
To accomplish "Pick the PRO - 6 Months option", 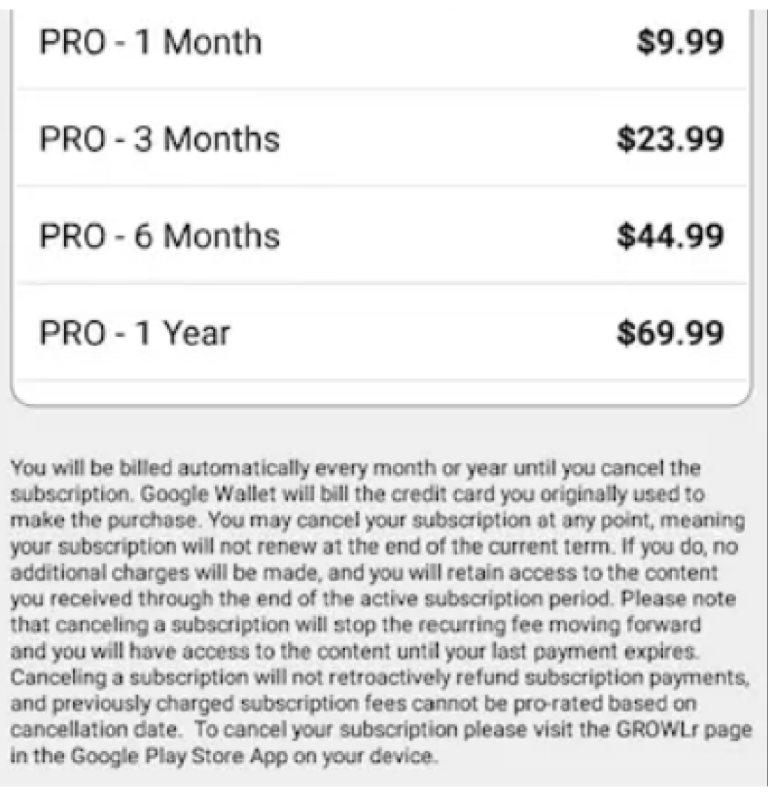I will pos(380,236).
